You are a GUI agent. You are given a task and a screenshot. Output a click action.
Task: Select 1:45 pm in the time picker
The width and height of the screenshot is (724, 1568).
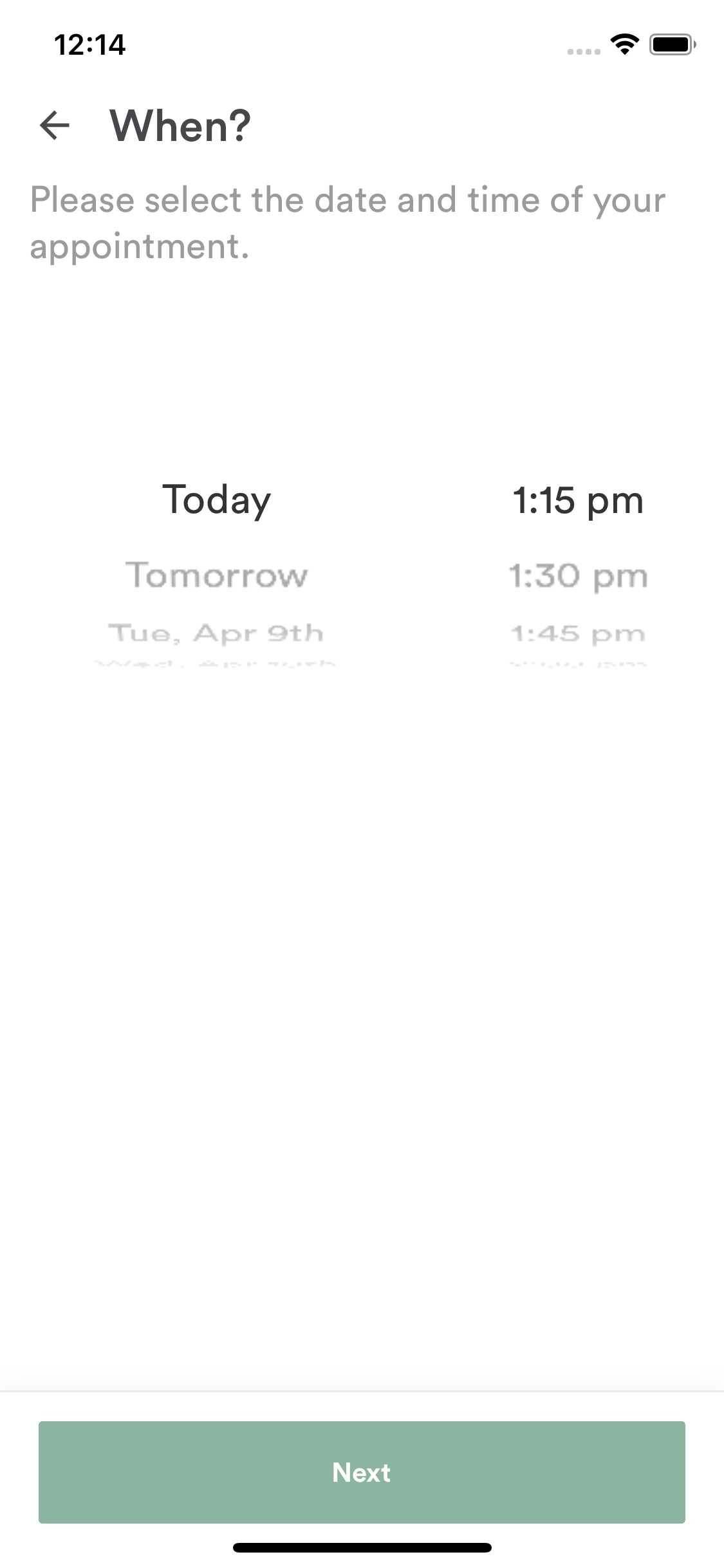pyautogui.click(x=577, y=633)
